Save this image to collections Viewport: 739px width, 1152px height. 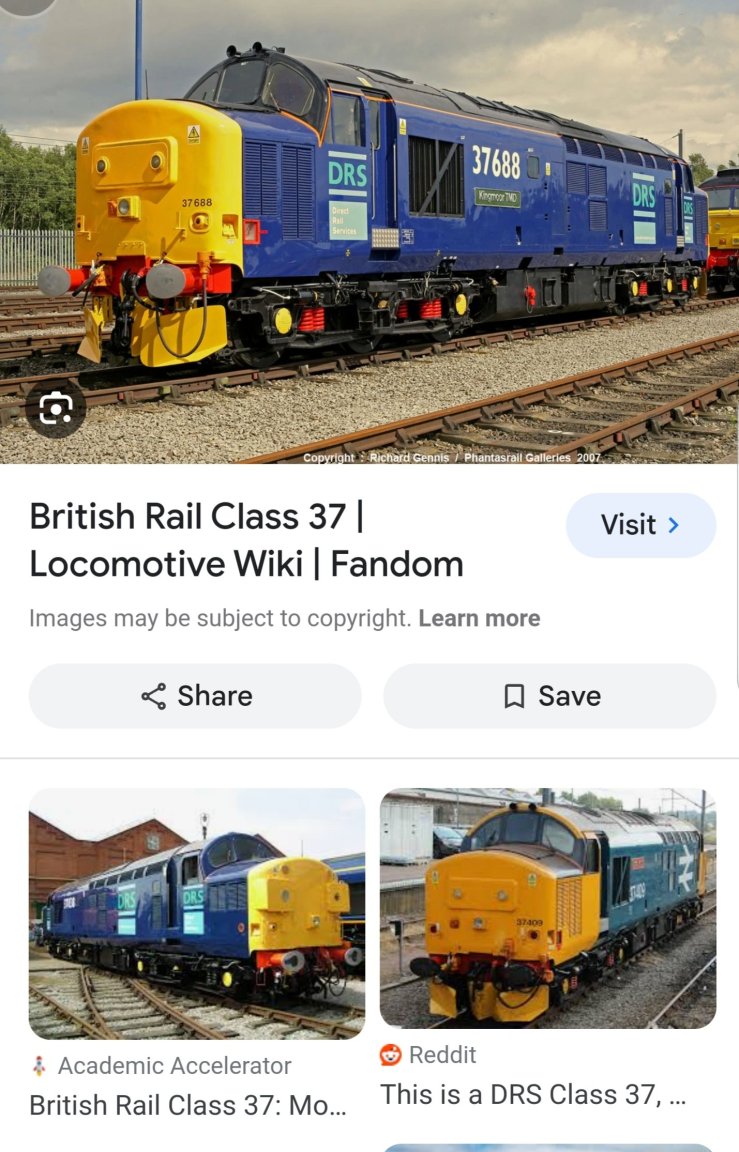coord(550,696)
